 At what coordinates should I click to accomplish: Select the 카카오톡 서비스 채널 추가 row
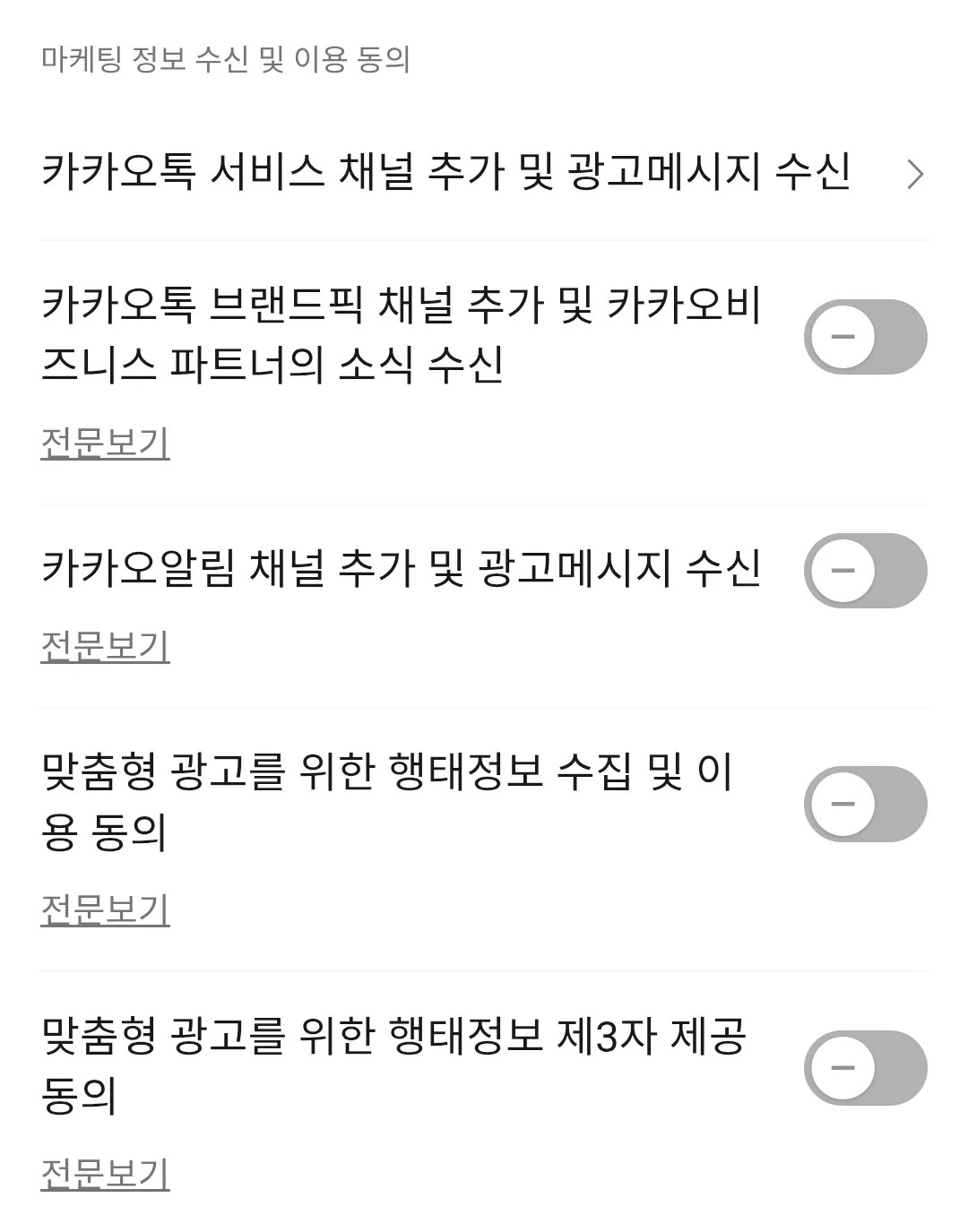click(448, 176)
